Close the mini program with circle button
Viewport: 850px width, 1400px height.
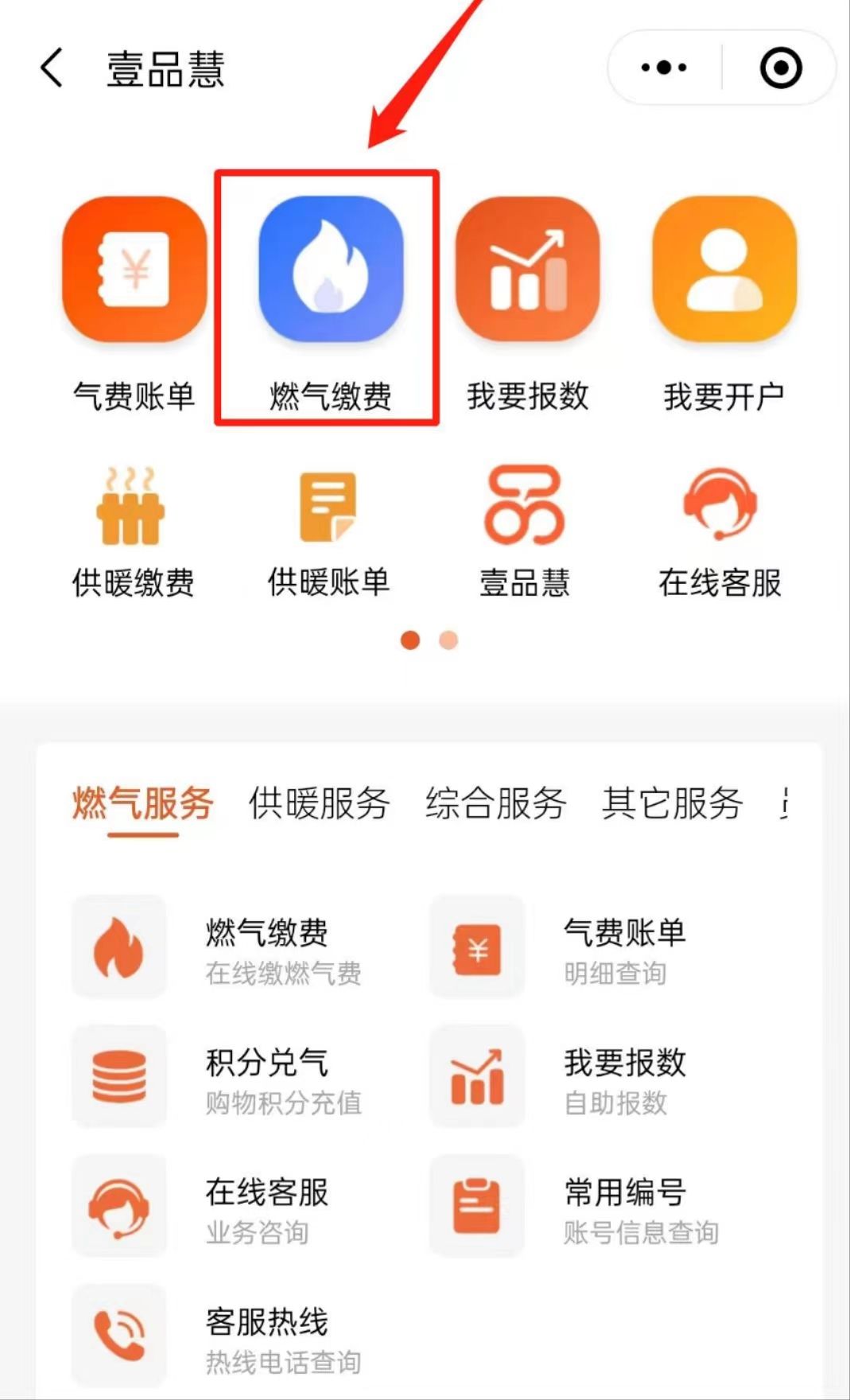[x=780, y=68]
